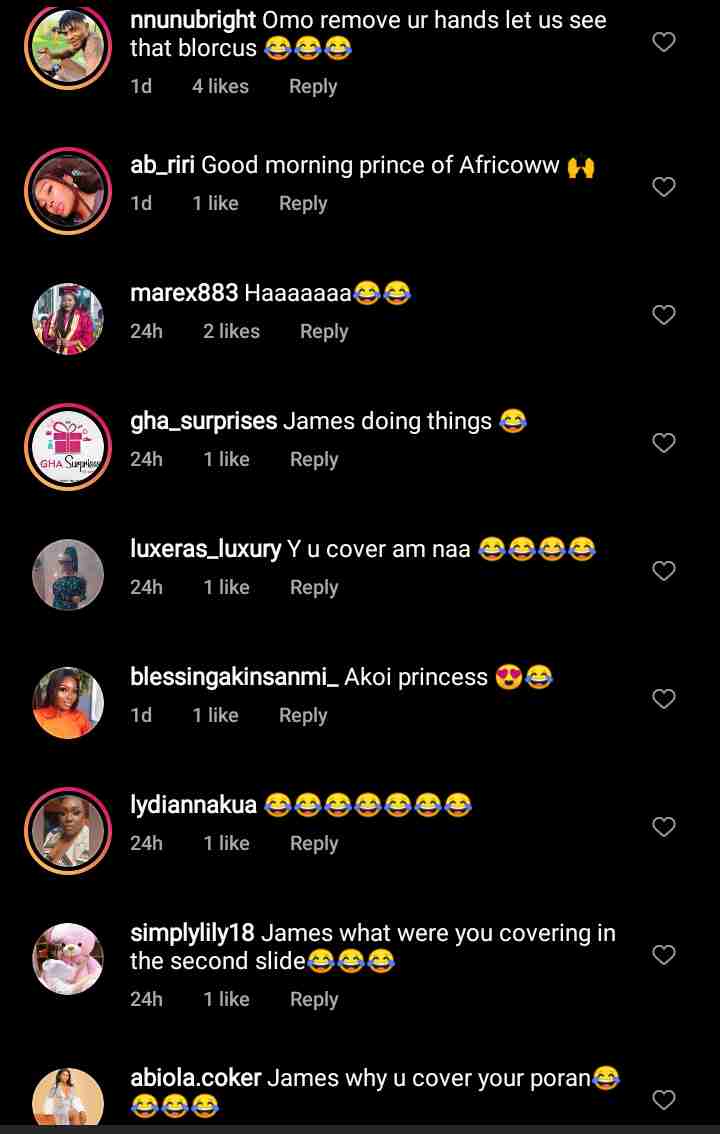Screen dimensions: 720x1134
Task: Open blessingakinsanmi_ profile from username
Action: (x=234, y=677)
